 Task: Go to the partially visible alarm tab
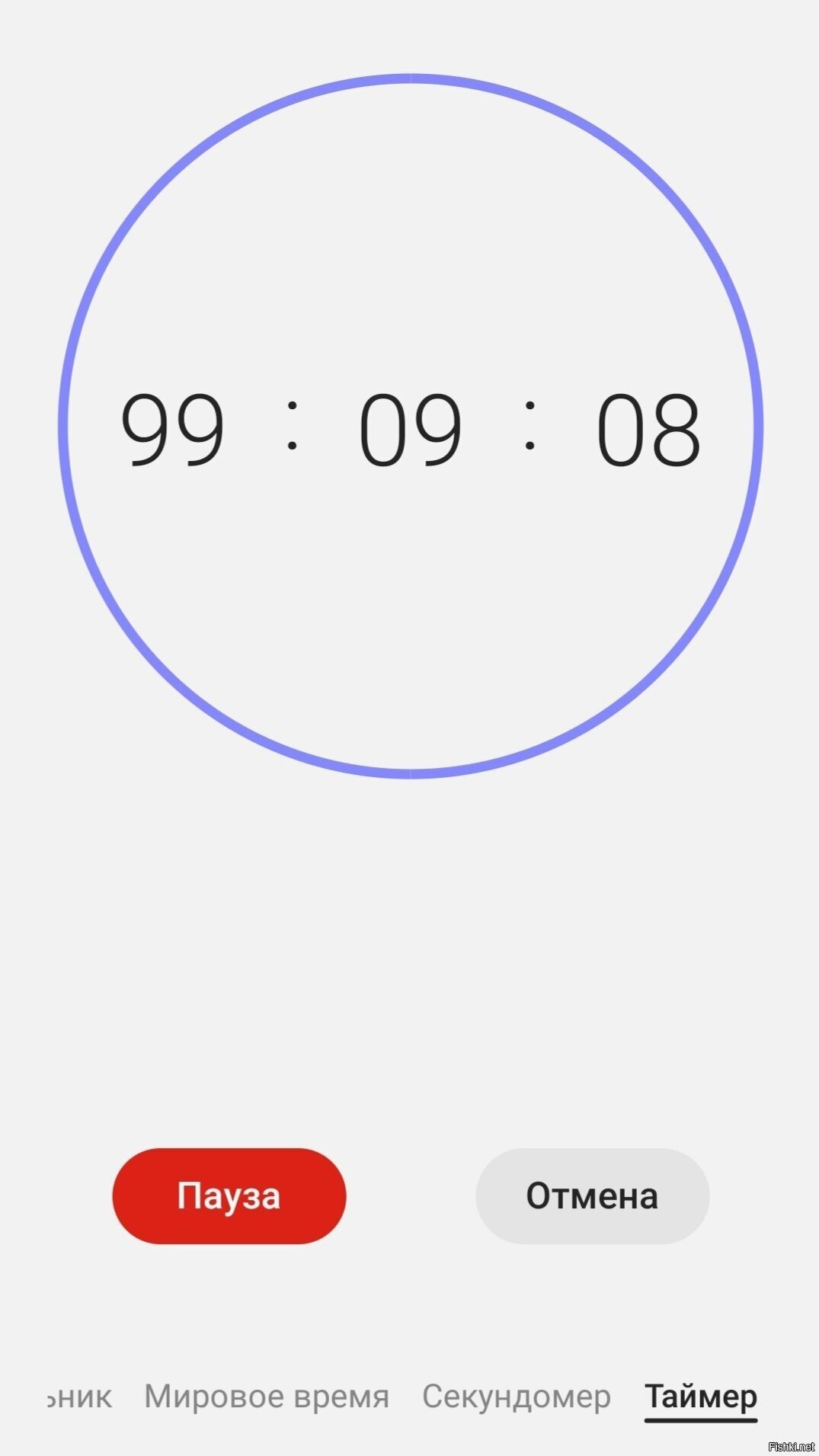[80, 1397]
